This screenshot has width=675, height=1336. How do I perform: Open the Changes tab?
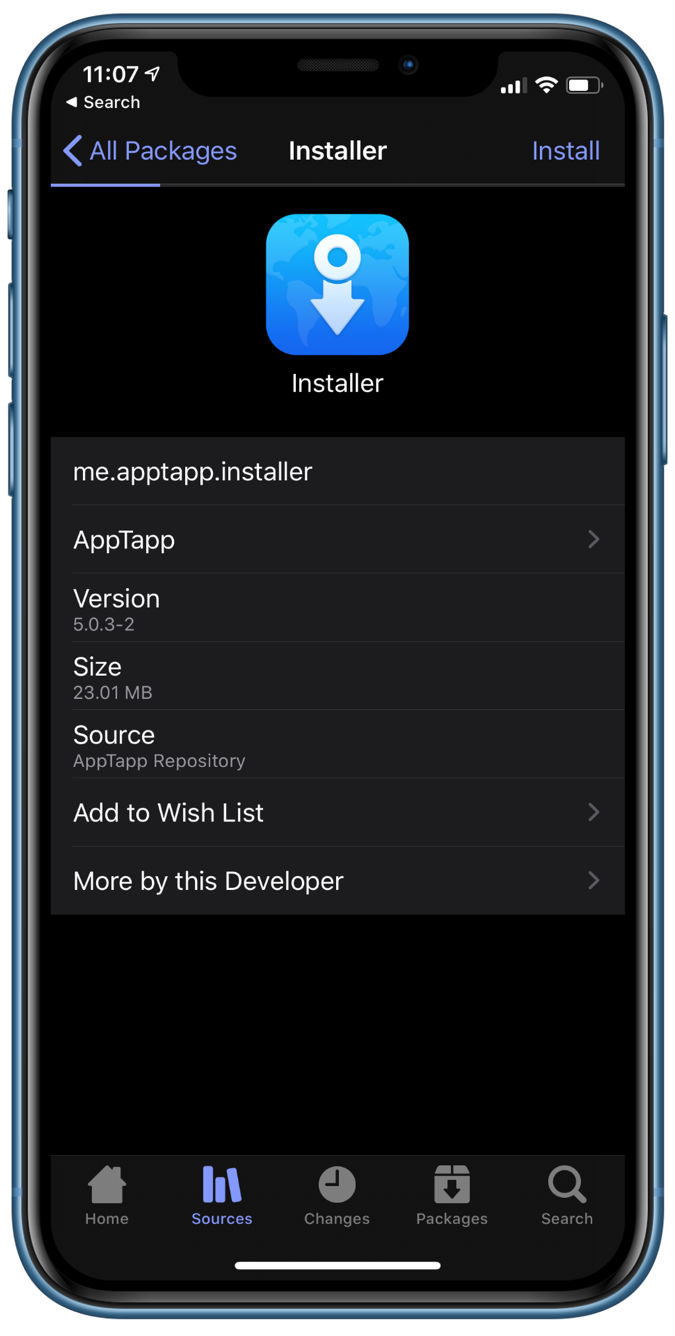pyautogui.click(x=337, y=1196)
